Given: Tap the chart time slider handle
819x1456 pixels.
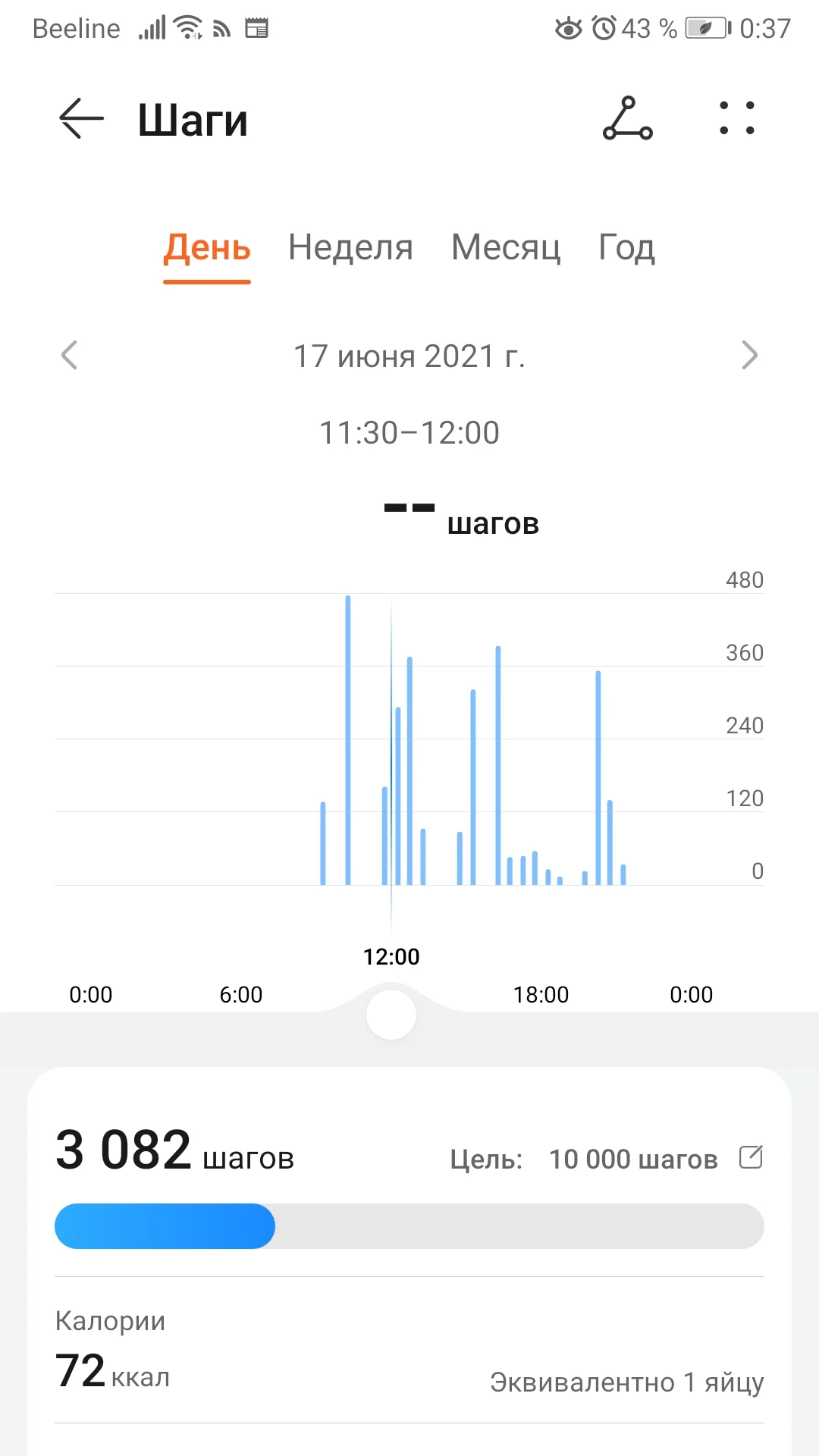Looking at the screenshot, I should [391, 1015].
